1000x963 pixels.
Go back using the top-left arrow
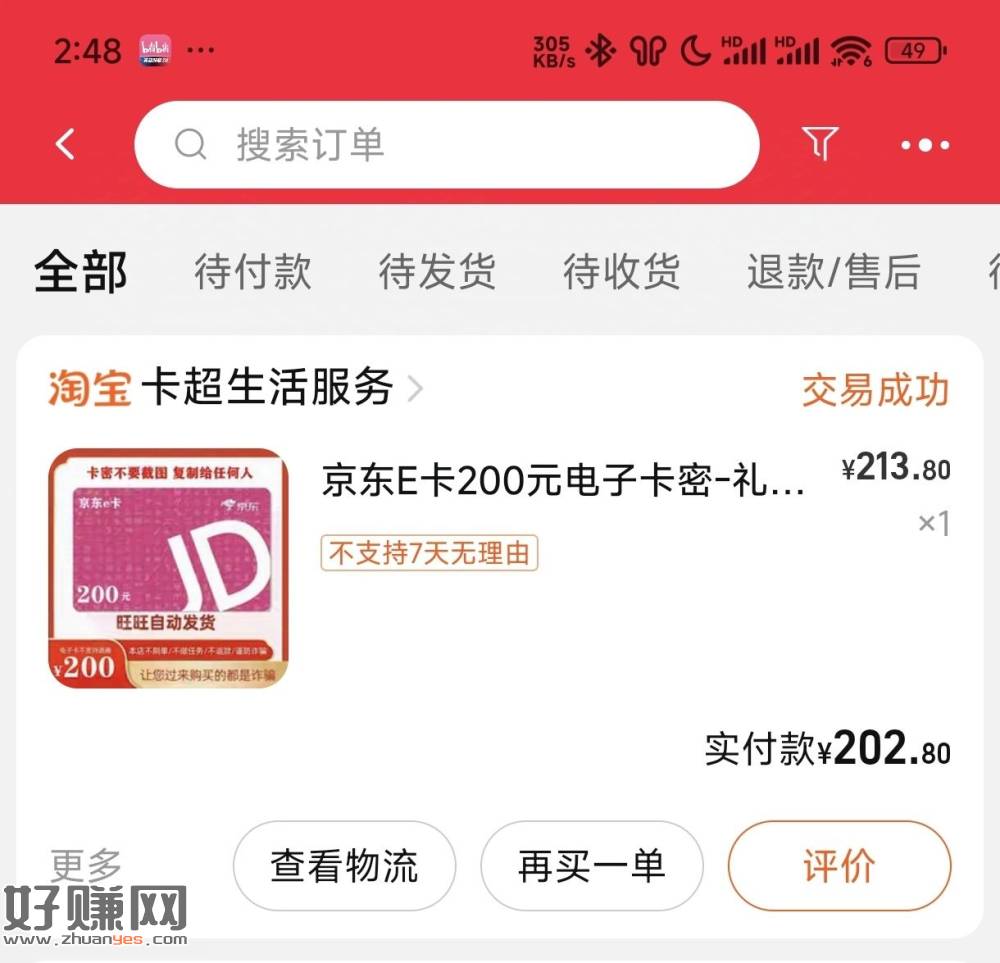[66, 145]
